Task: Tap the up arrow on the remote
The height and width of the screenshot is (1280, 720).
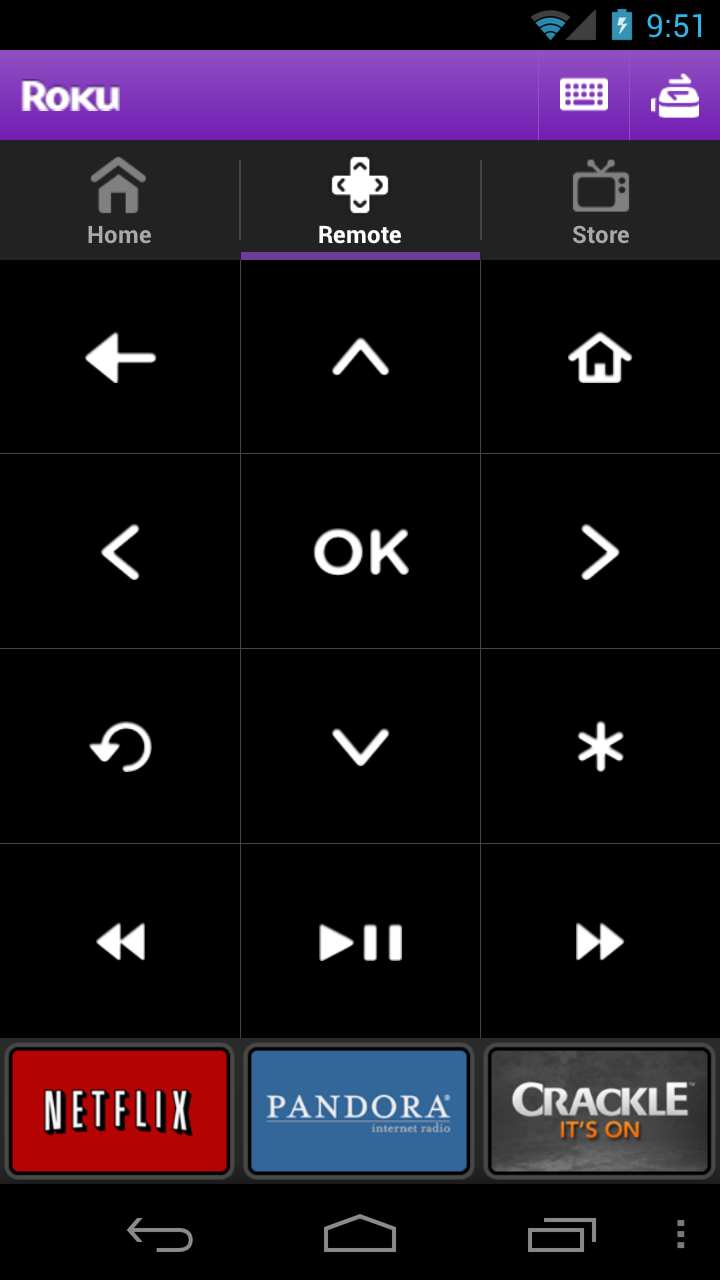Action: click(x=360, y=358)
